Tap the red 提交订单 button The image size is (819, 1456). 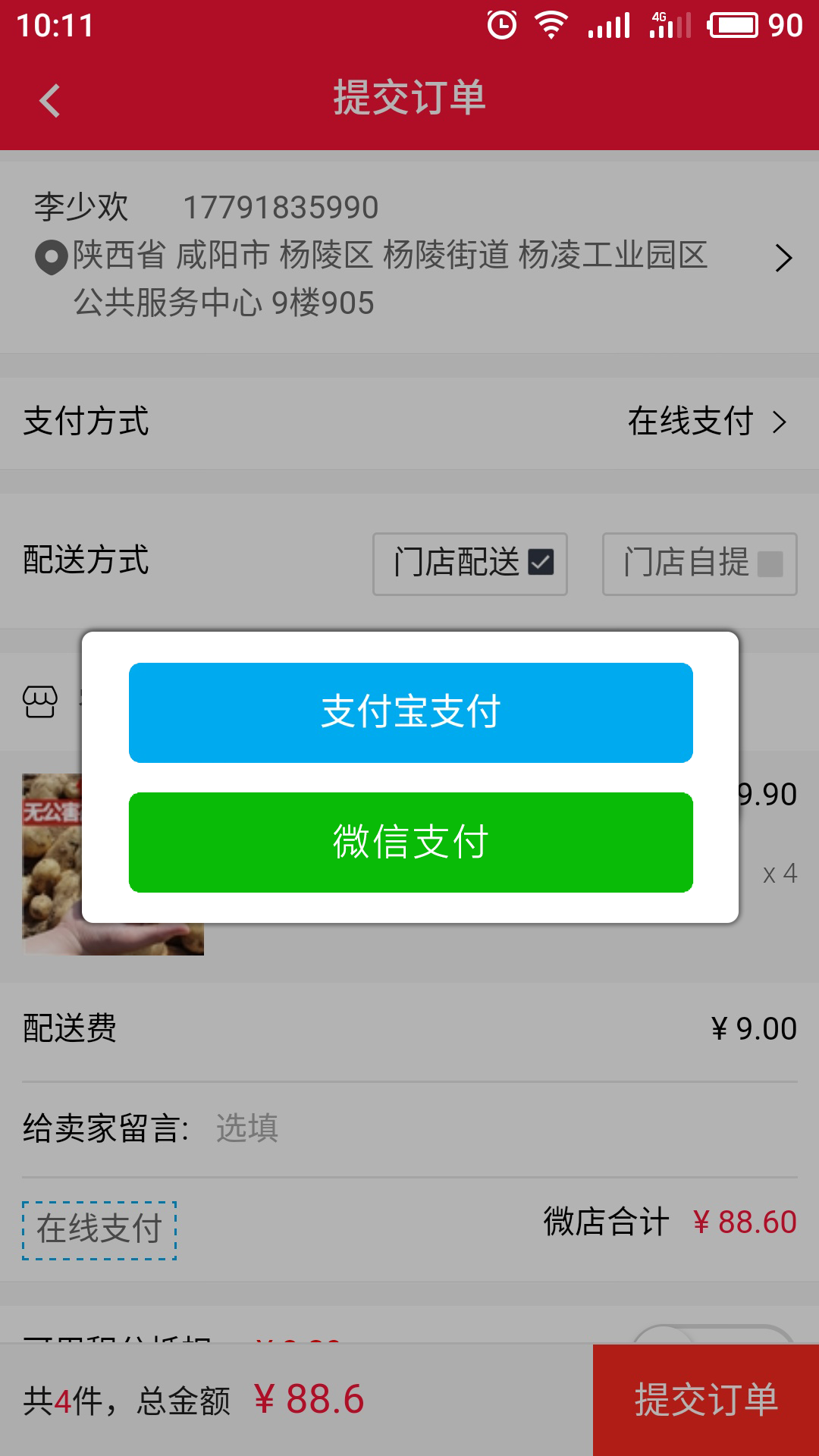coord(705,1400)
